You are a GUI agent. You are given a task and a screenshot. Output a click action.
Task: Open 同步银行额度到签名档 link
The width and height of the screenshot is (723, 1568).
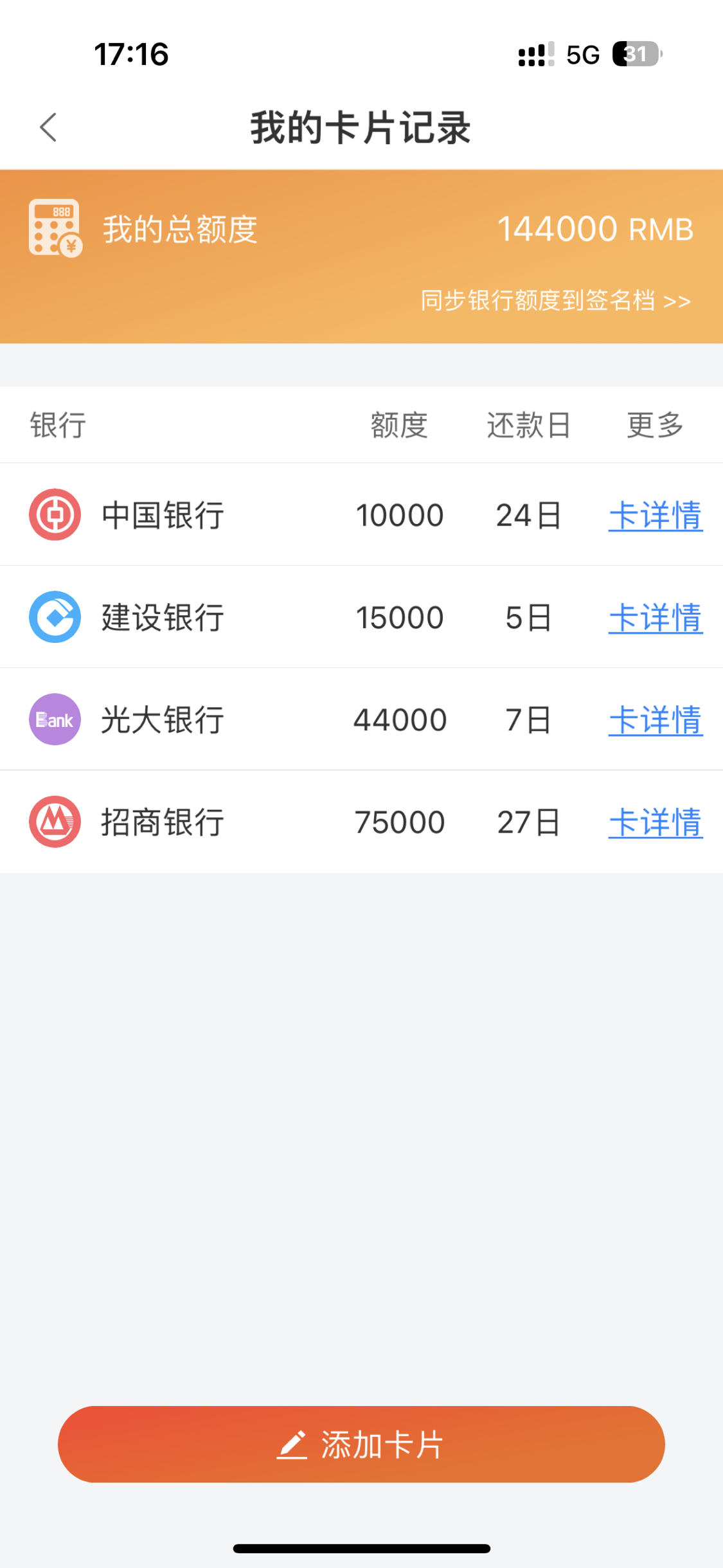tap(555, 300)
